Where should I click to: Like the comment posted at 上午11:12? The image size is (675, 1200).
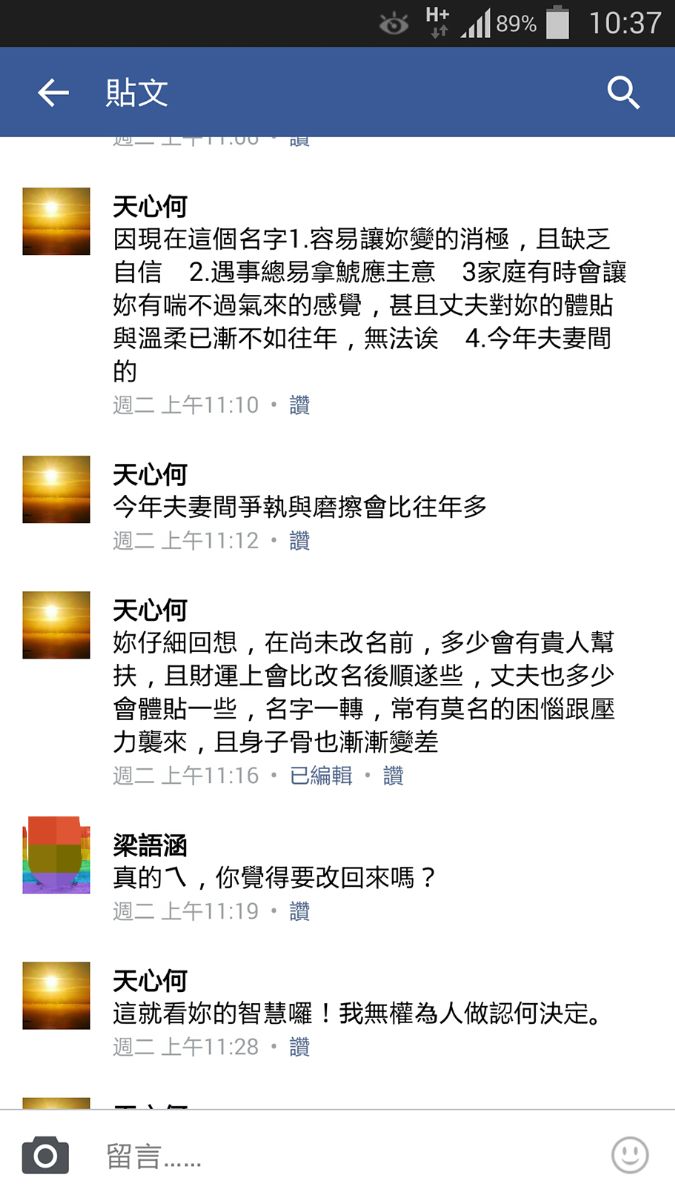point(299,541)
